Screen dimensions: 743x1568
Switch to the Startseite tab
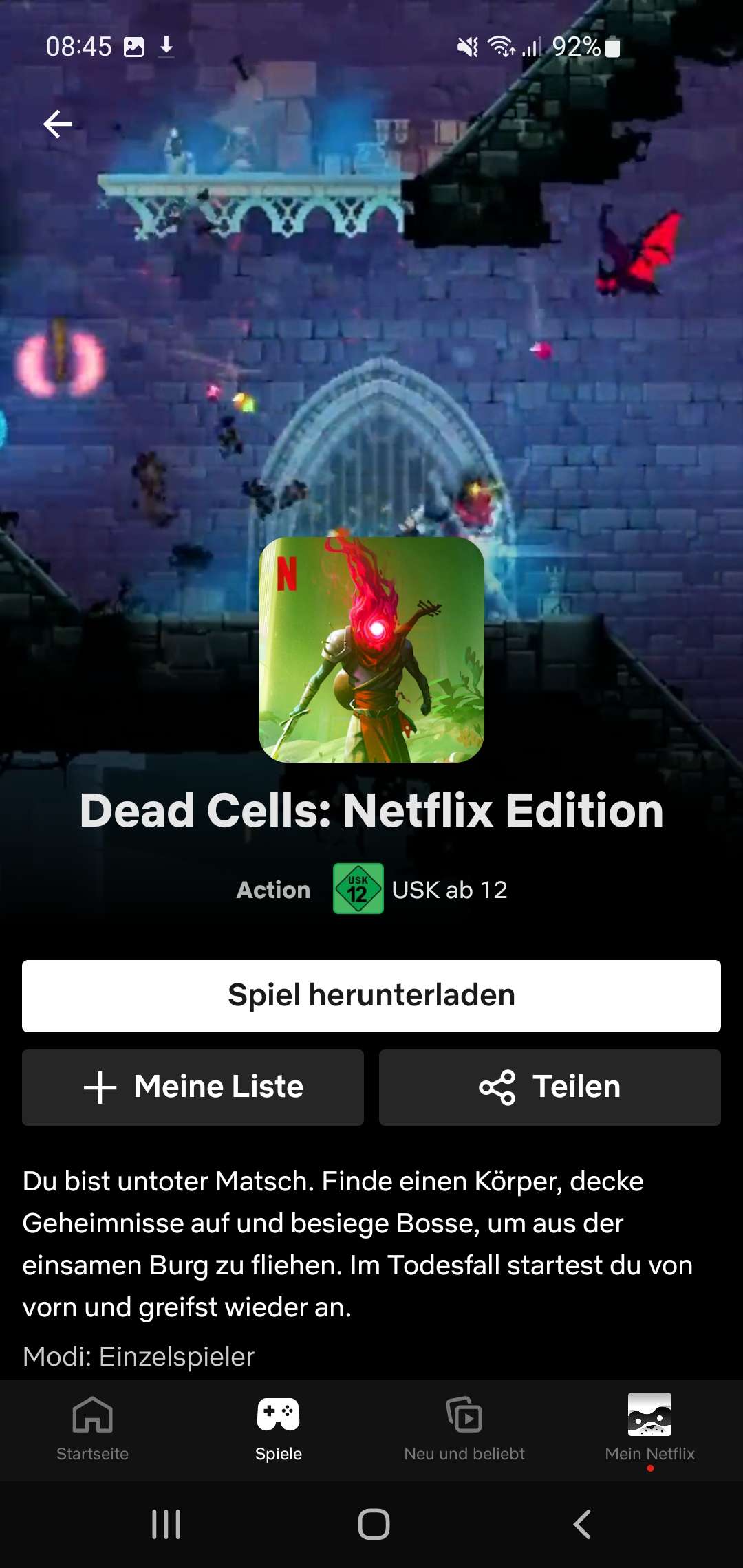[x=92, y=1428]
